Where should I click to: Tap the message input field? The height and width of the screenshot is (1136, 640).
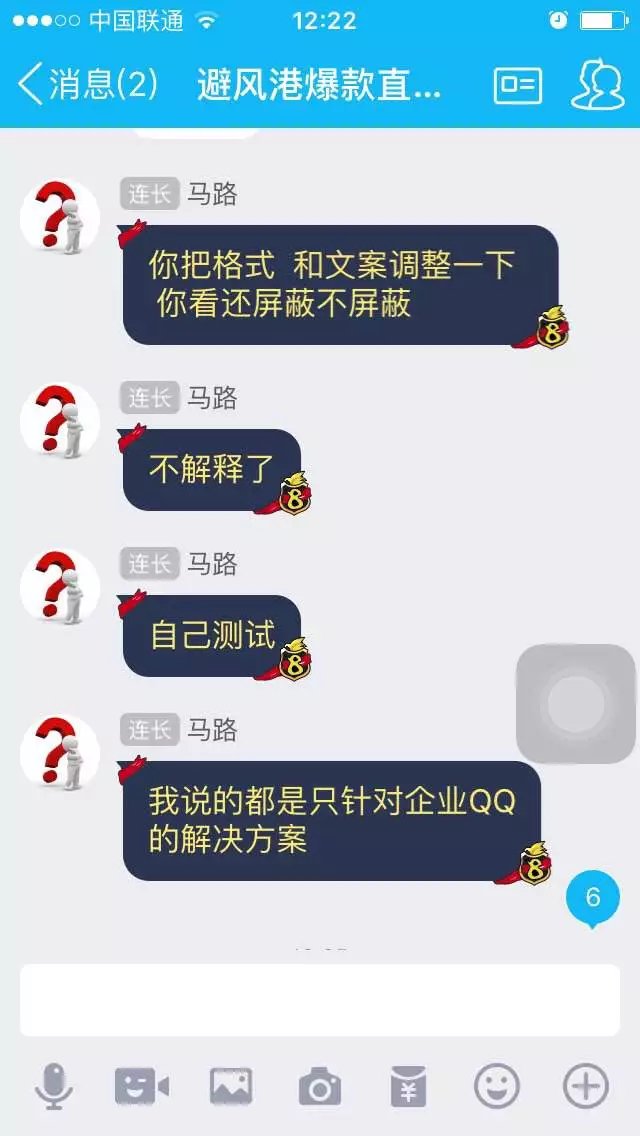[x=320, y=1000]
